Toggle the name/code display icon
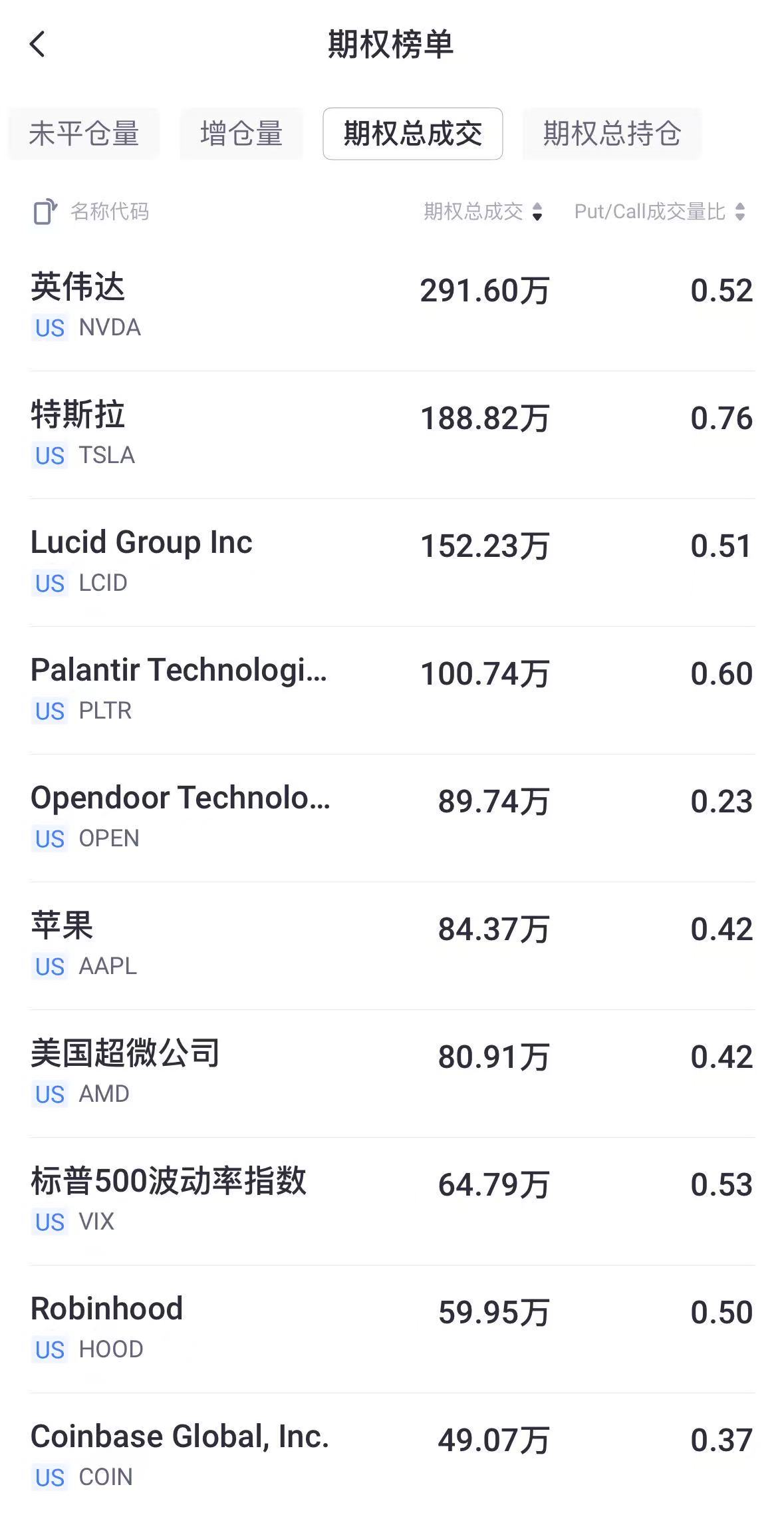This screenshot has width=784, height=1515. coord(45,212)
